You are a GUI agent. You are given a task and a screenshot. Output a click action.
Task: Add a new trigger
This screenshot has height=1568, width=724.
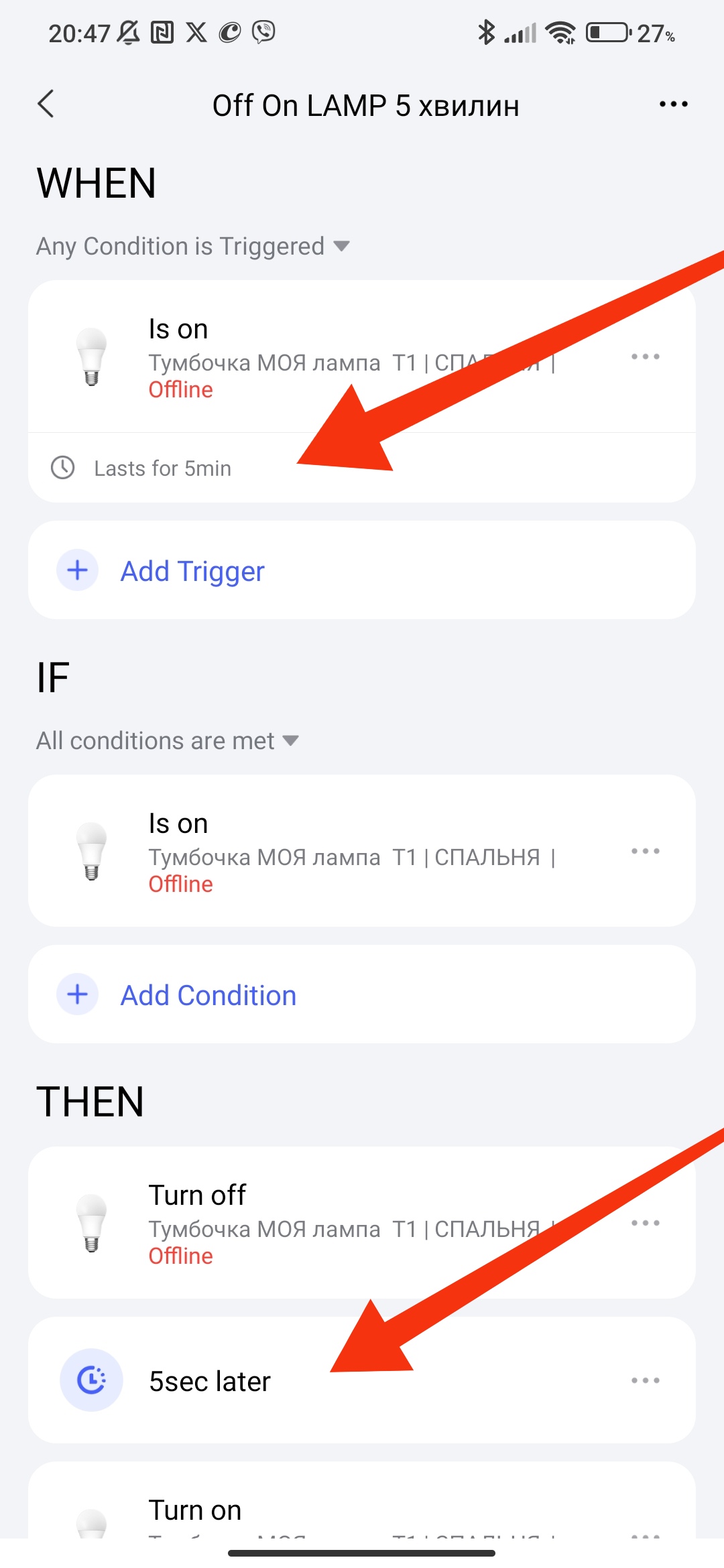pyautogui.click(x=192, y=571)
